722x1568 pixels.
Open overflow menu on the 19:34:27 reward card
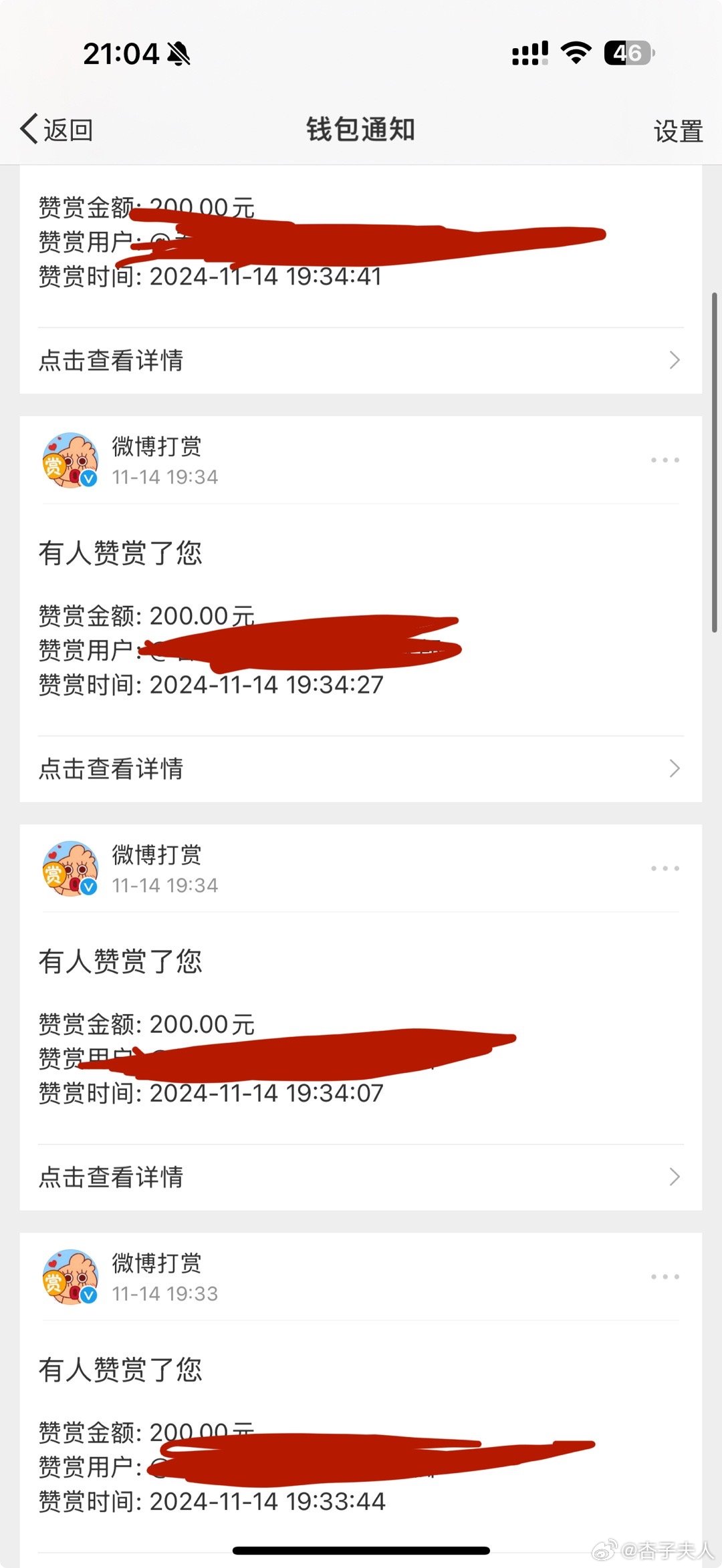665,460
